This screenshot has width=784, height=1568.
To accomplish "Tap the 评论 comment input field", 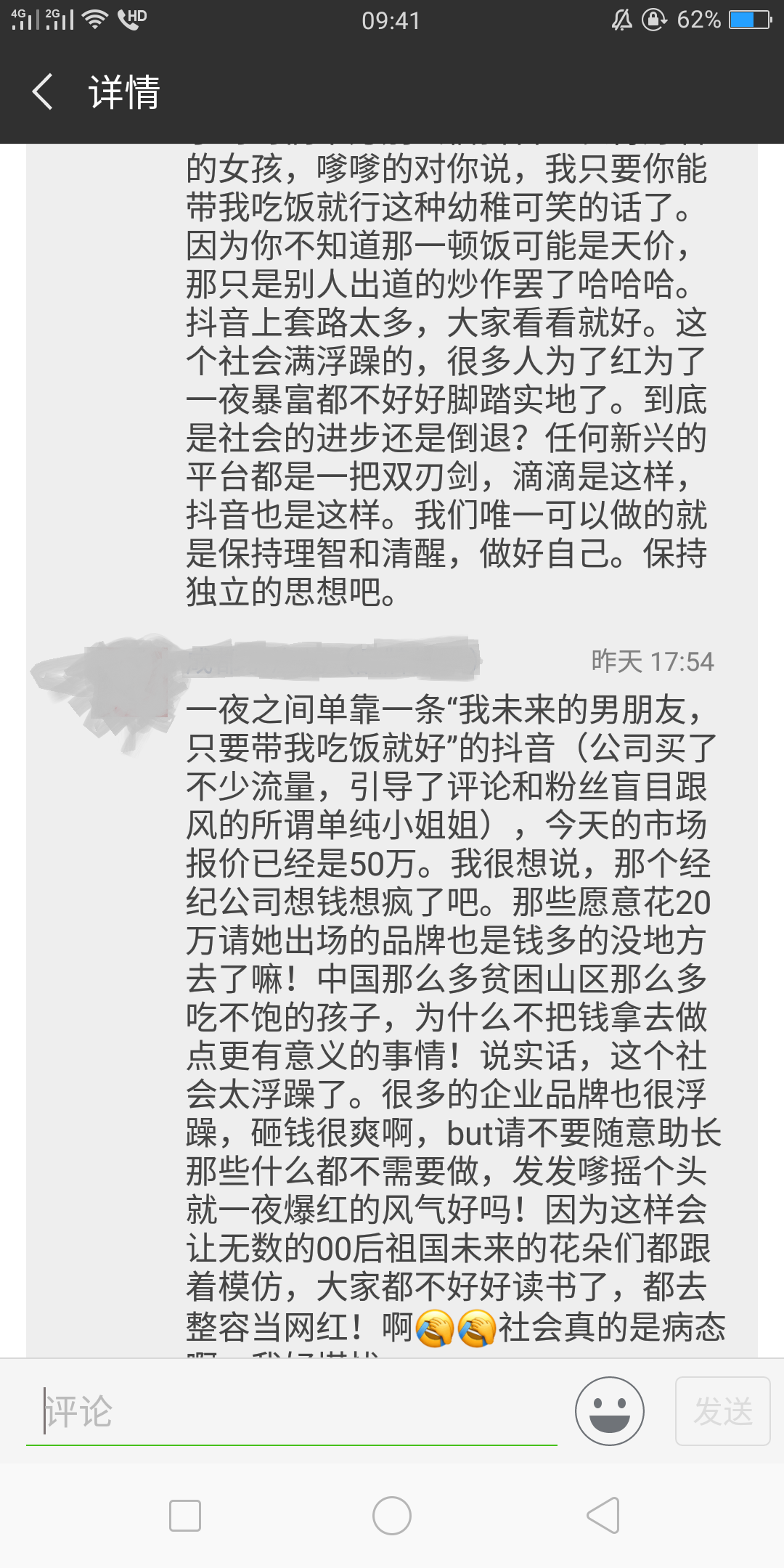I will [290, 1412].
